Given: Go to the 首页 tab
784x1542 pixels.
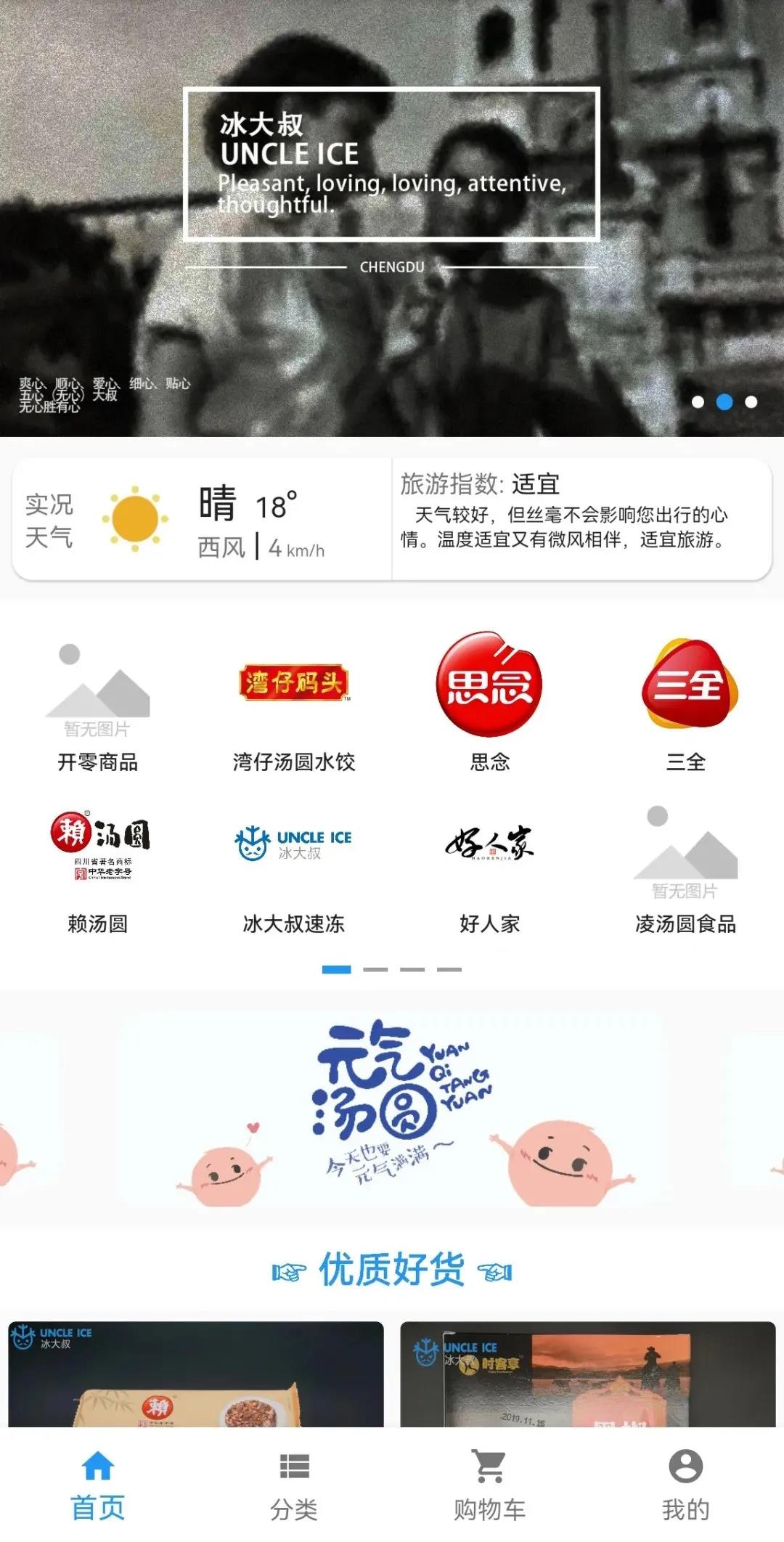Looking at the screenshot, I should click(98, 1485).
